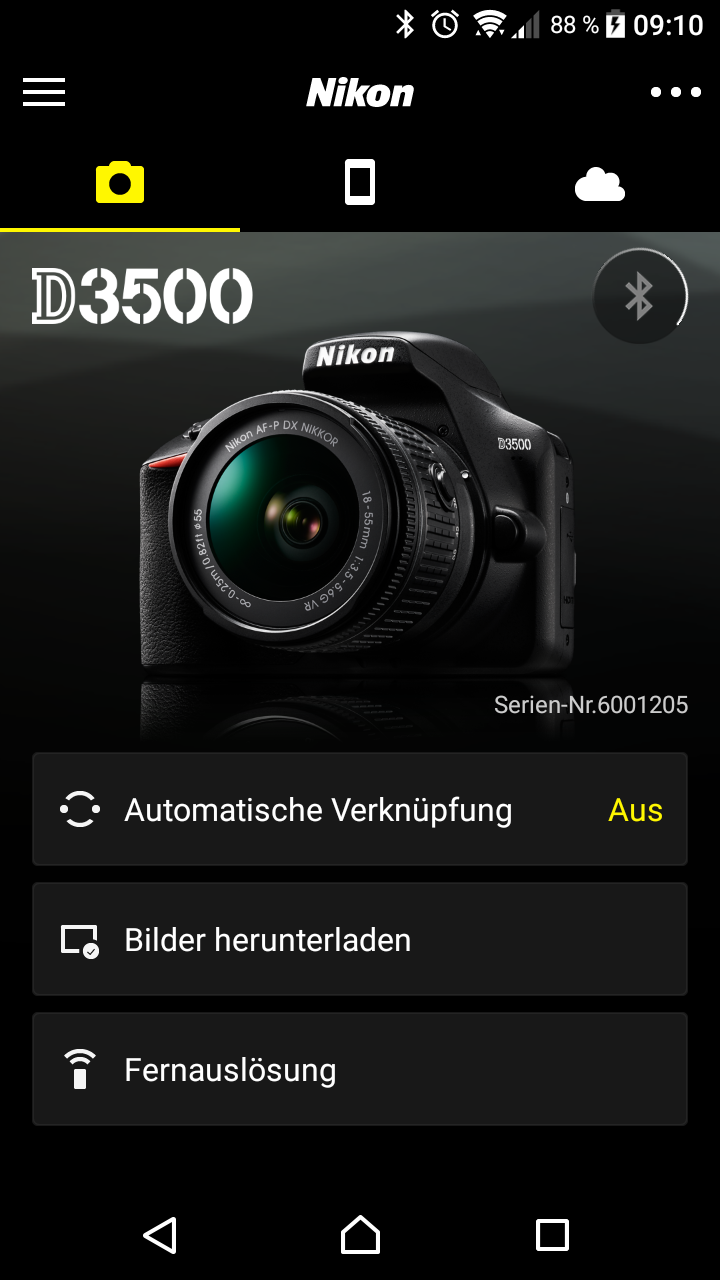Open Bilder herunterladen
The width and height of the screenshot is (720, 1280).
[360, 939]
